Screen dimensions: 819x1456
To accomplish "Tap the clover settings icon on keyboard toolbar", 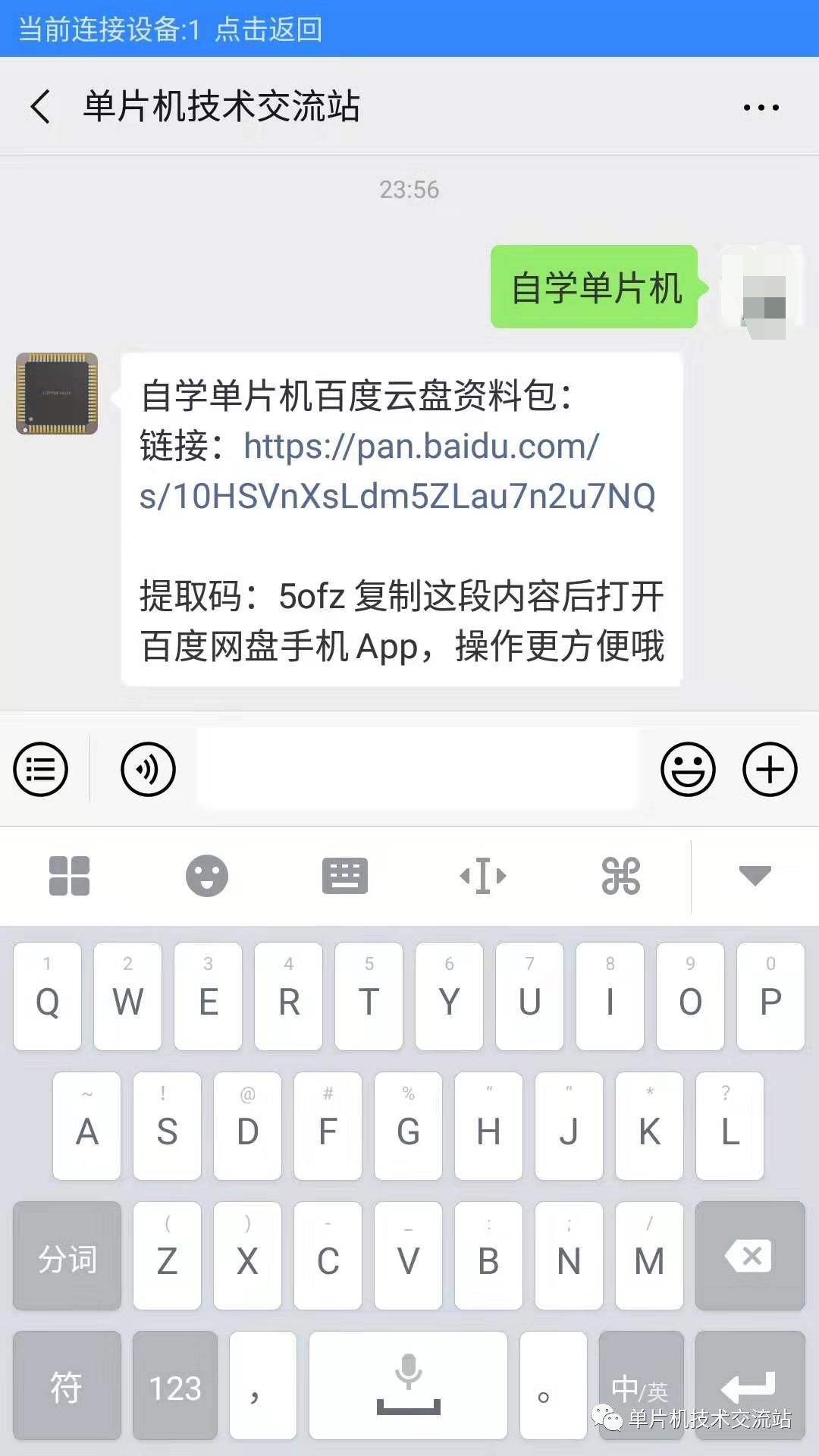I will click(621, 876).
